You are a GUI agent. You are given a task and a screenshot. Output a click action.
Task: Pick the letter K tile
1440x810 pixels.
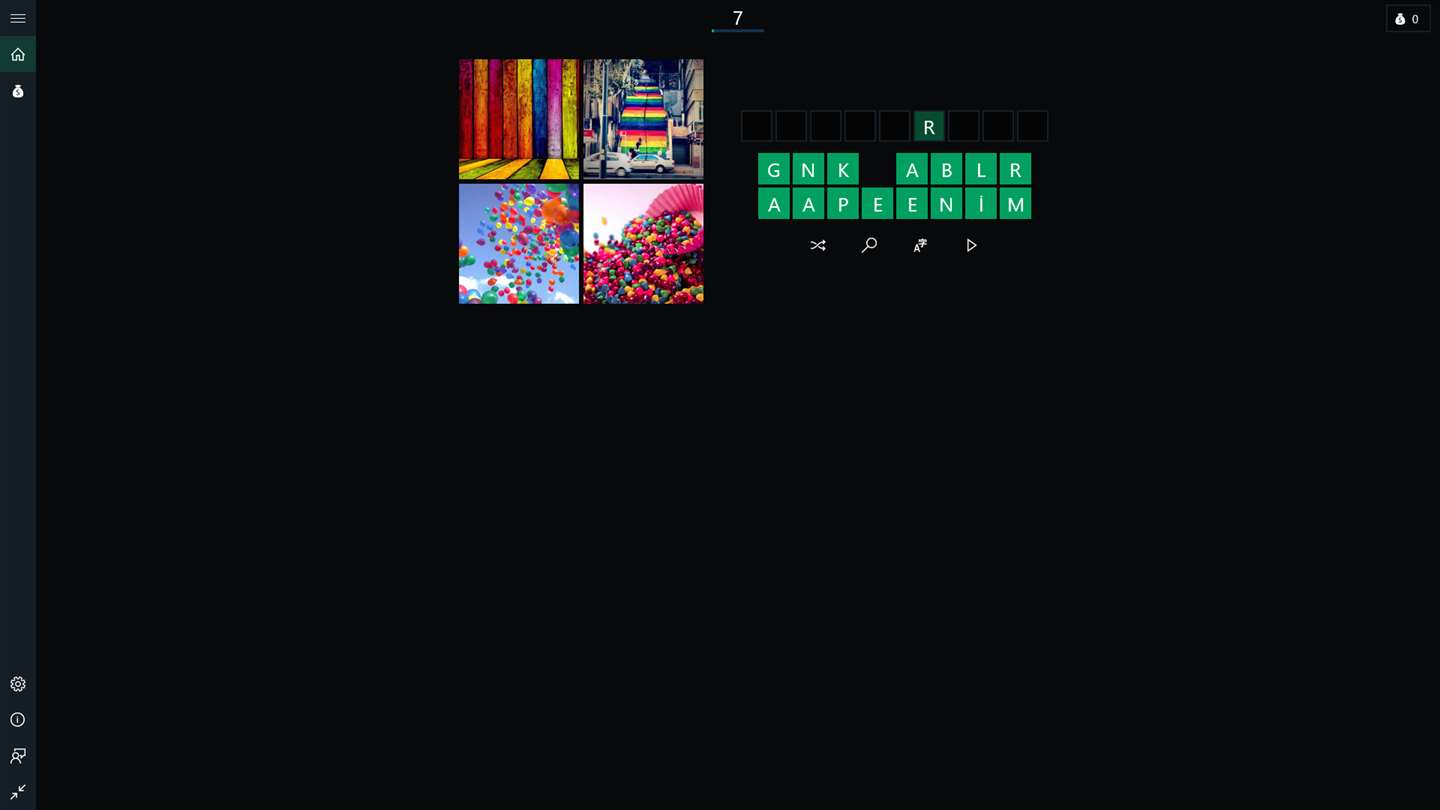[x=843, y=169]
